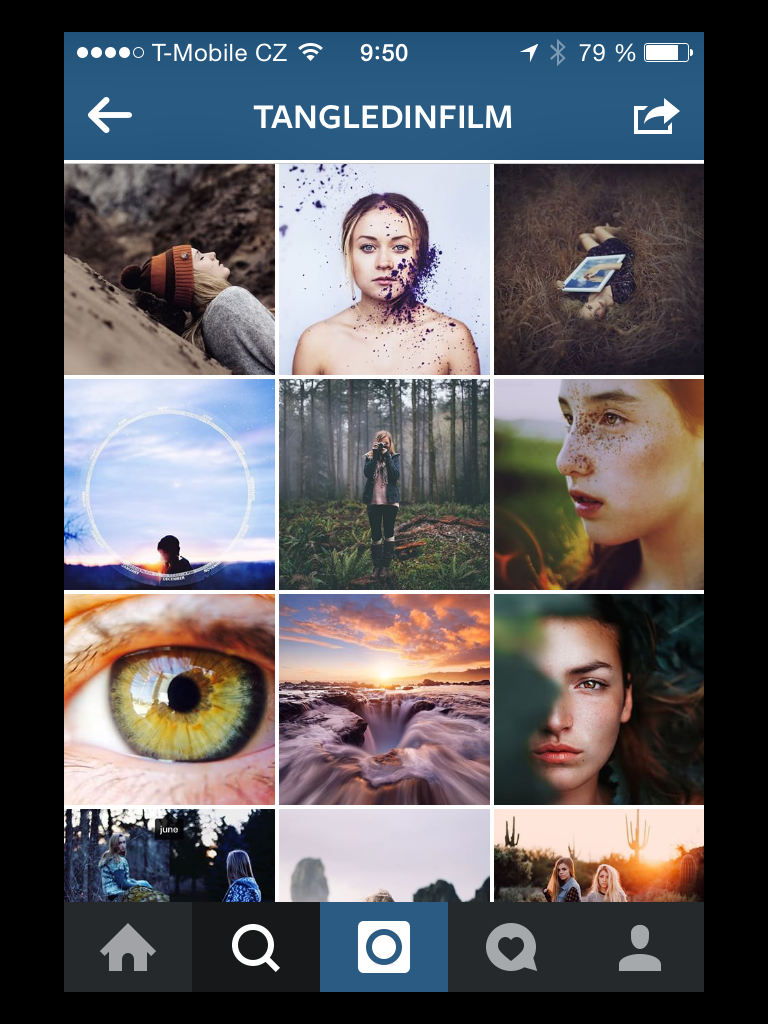Open the freckled face profile photo
This screenshot has width=768, height=1024.
click(598, 484)
